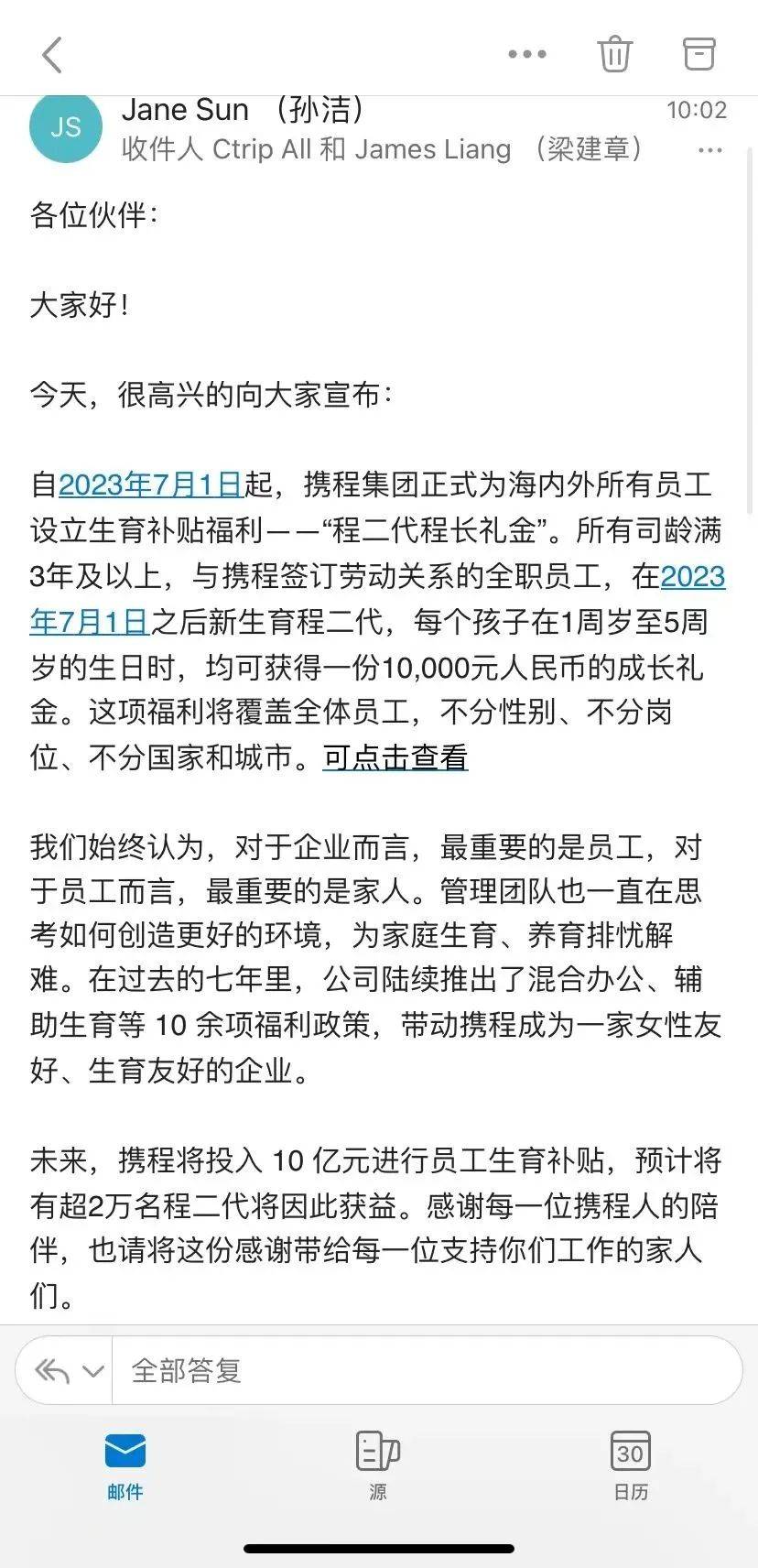The image size is (758, 1568).
Task: Switch to the 邮件 tab
Action: 125,1465
